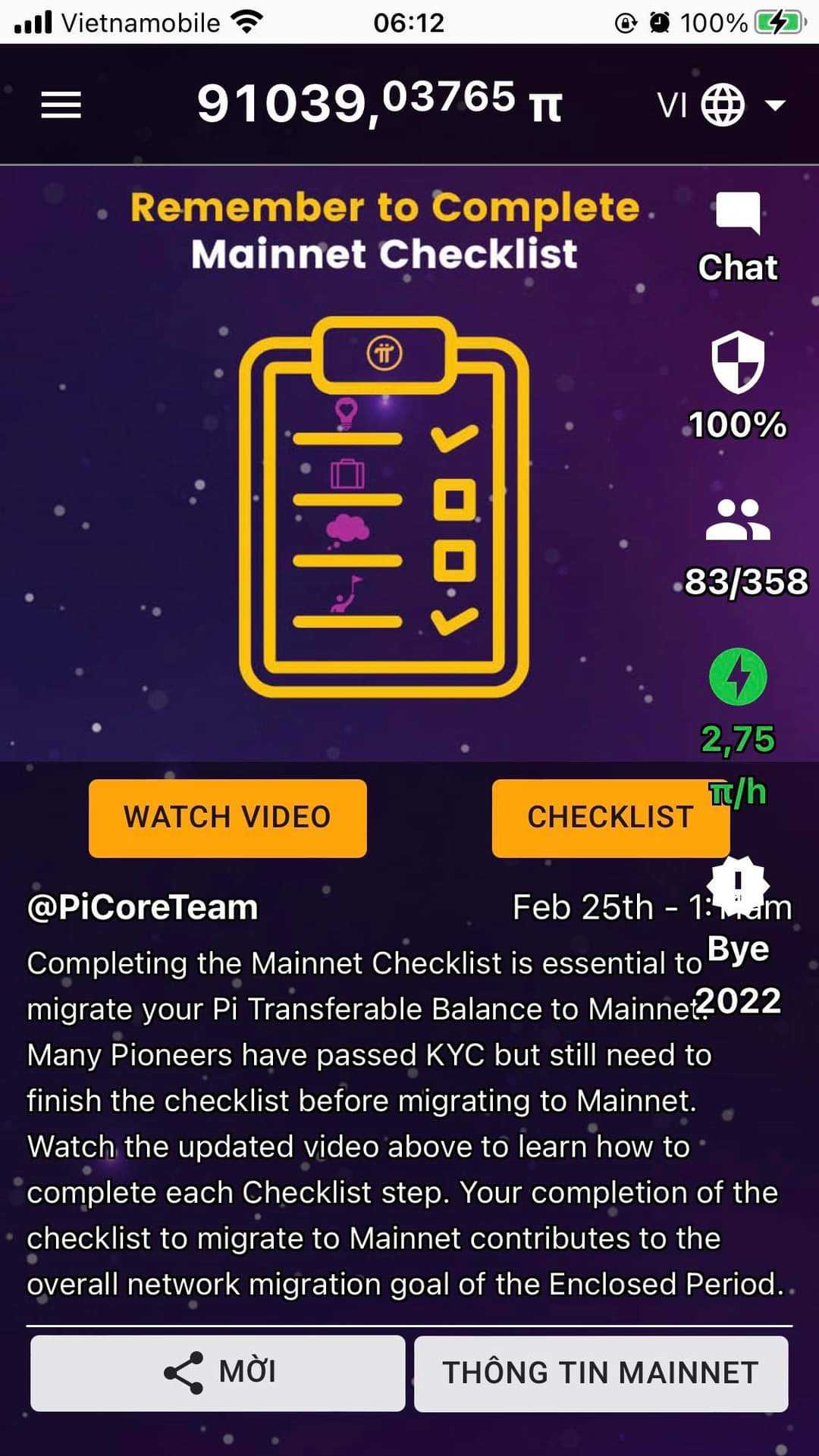Image resolution: width=819 pixels, height=1456 pixels.
Task: Tap the Mời invite button
Action: pos(218,1373)
